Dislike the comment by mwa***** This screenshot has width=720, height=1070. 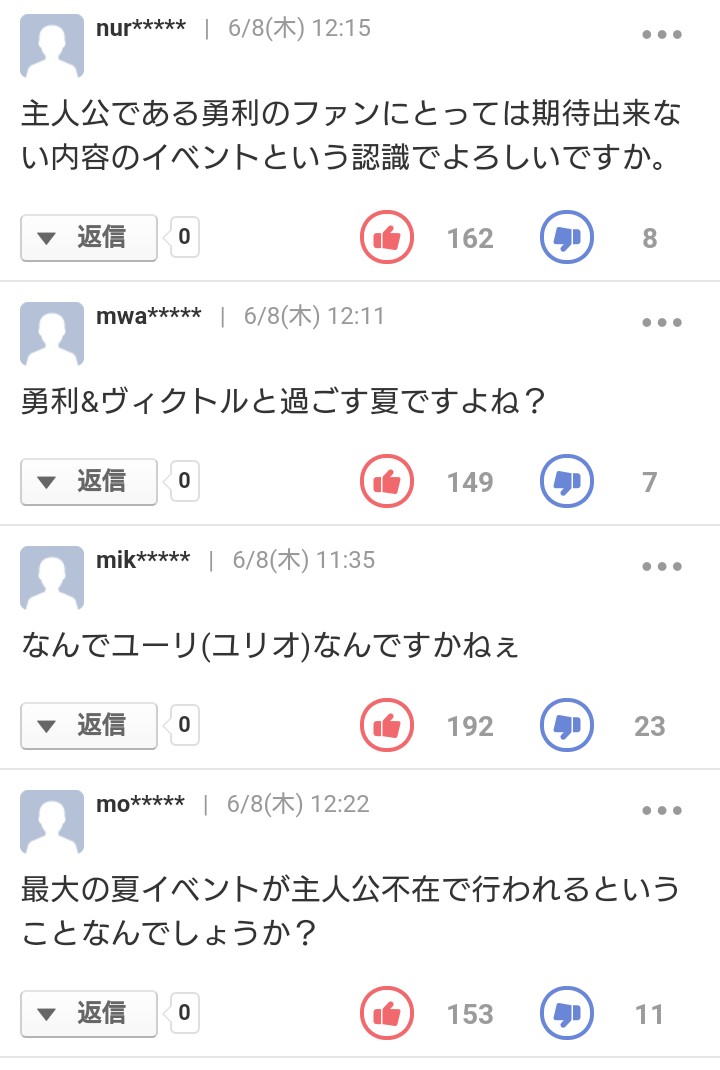567,482
